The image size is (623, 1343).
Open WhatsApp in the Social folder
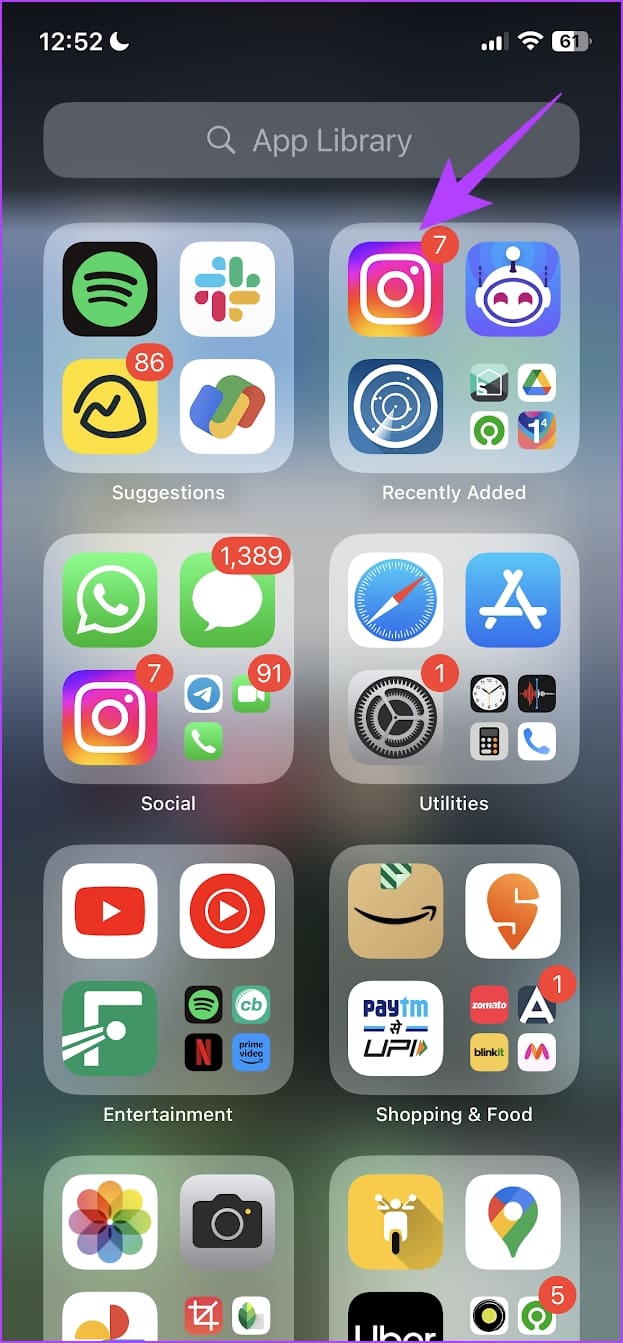coord(110,600)
